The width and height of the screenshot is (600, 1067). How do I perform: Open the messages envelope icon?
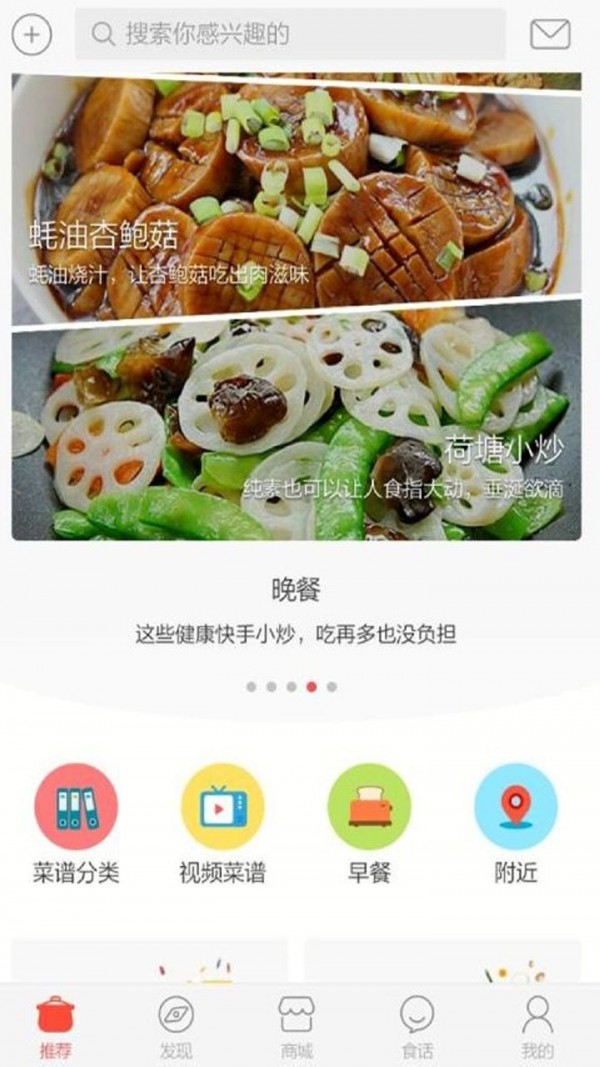550,34
